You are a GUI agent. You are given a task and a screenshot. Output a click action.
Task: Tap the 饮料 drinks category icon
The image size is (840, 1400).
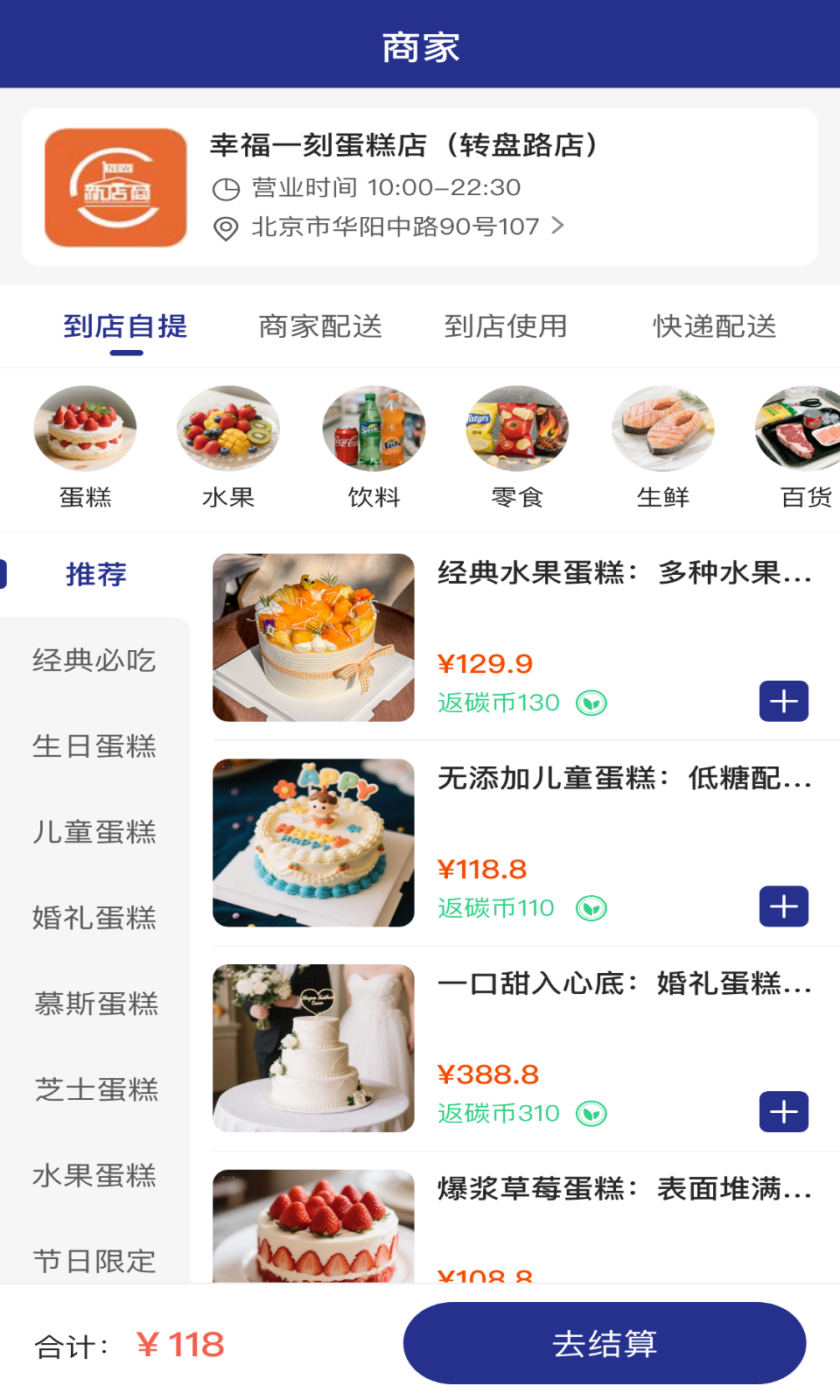pos(374,429)
